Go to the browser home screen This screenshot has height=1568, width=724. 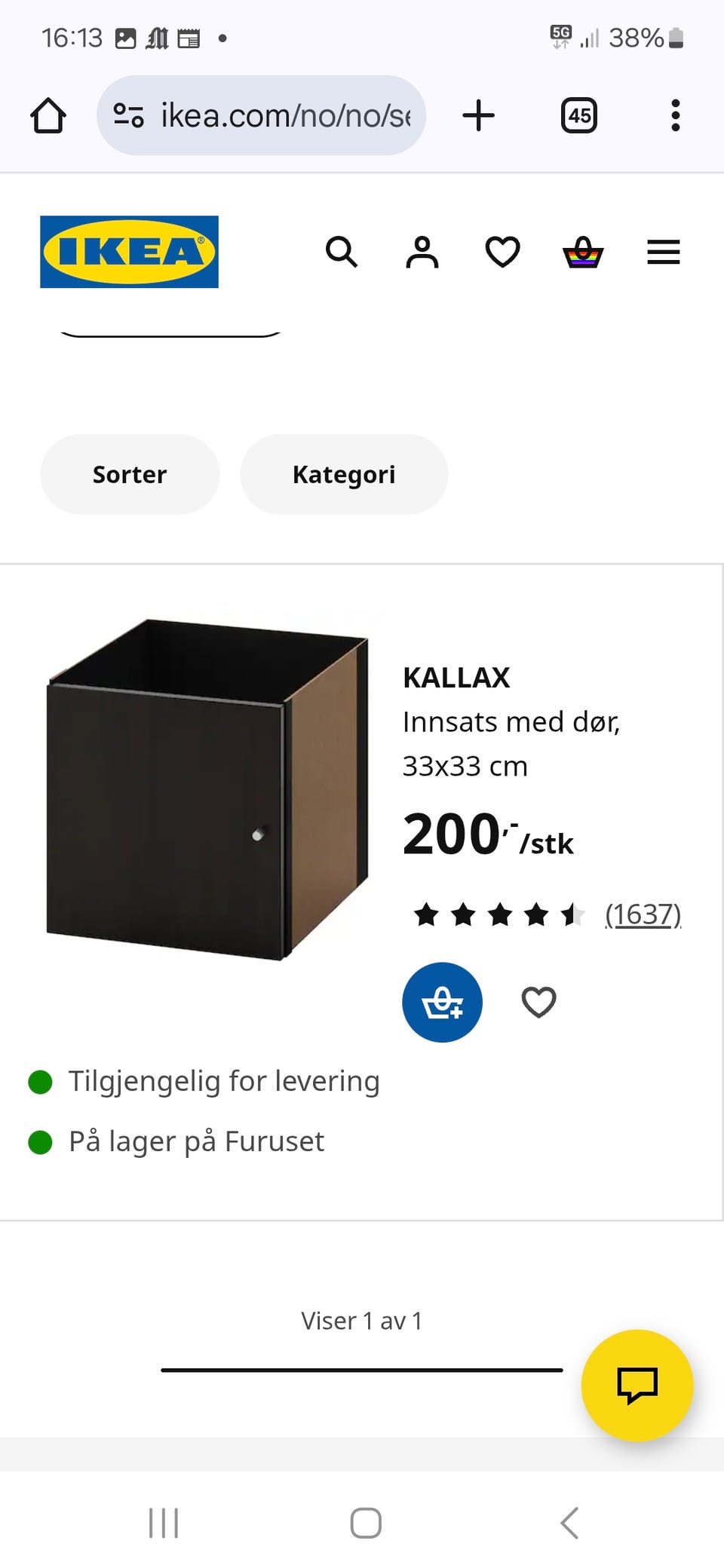tap(47, 115)
